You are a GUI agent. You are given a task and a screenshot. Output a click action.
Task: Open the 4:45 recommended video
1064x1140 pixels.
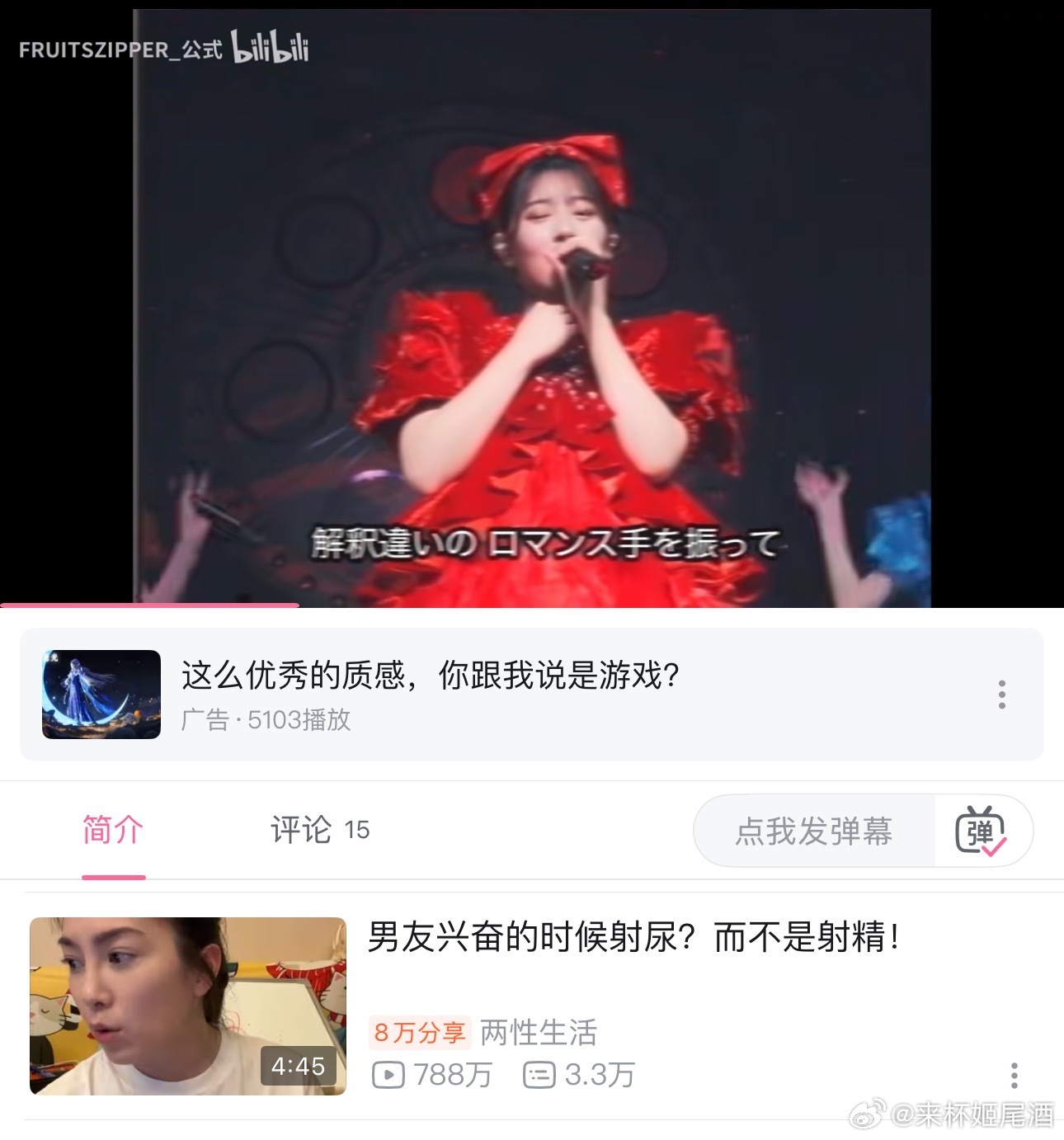[188, 1006]
